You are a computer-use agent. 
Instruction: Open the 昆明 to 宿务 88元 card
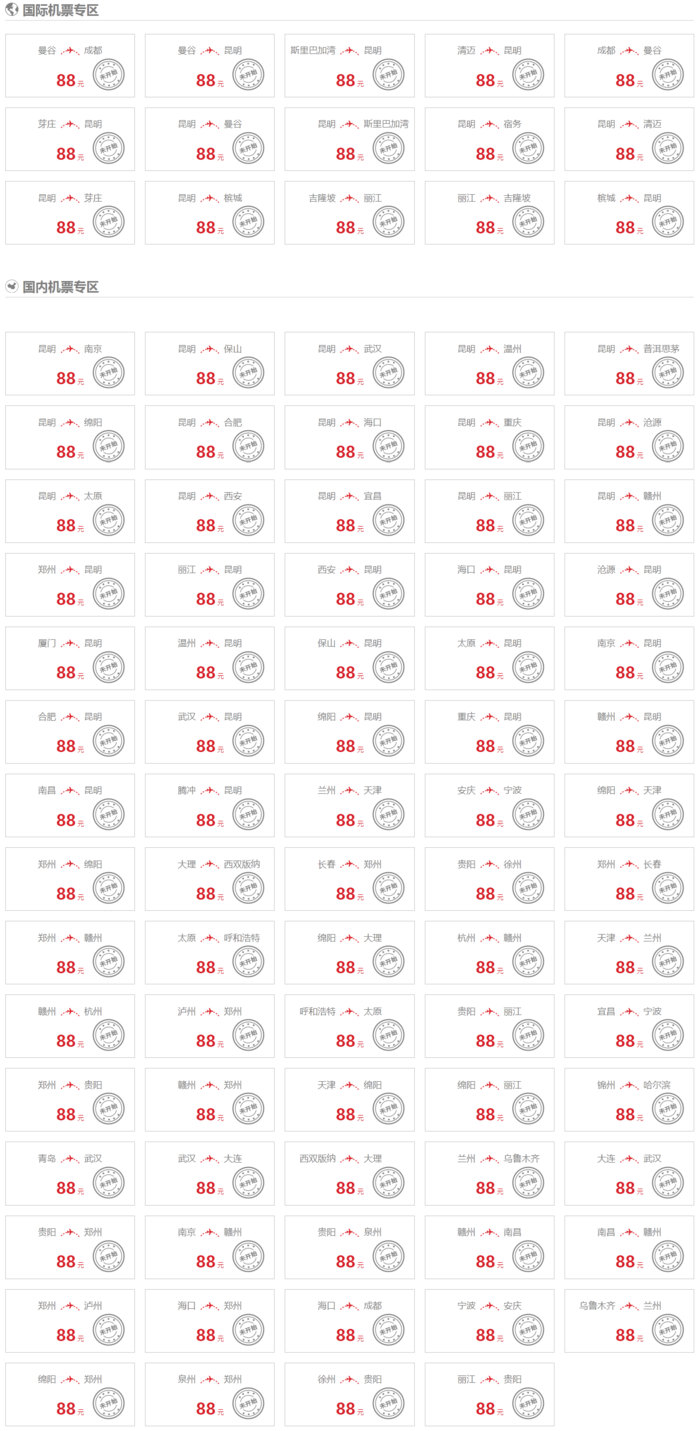[x=489, y=140]
